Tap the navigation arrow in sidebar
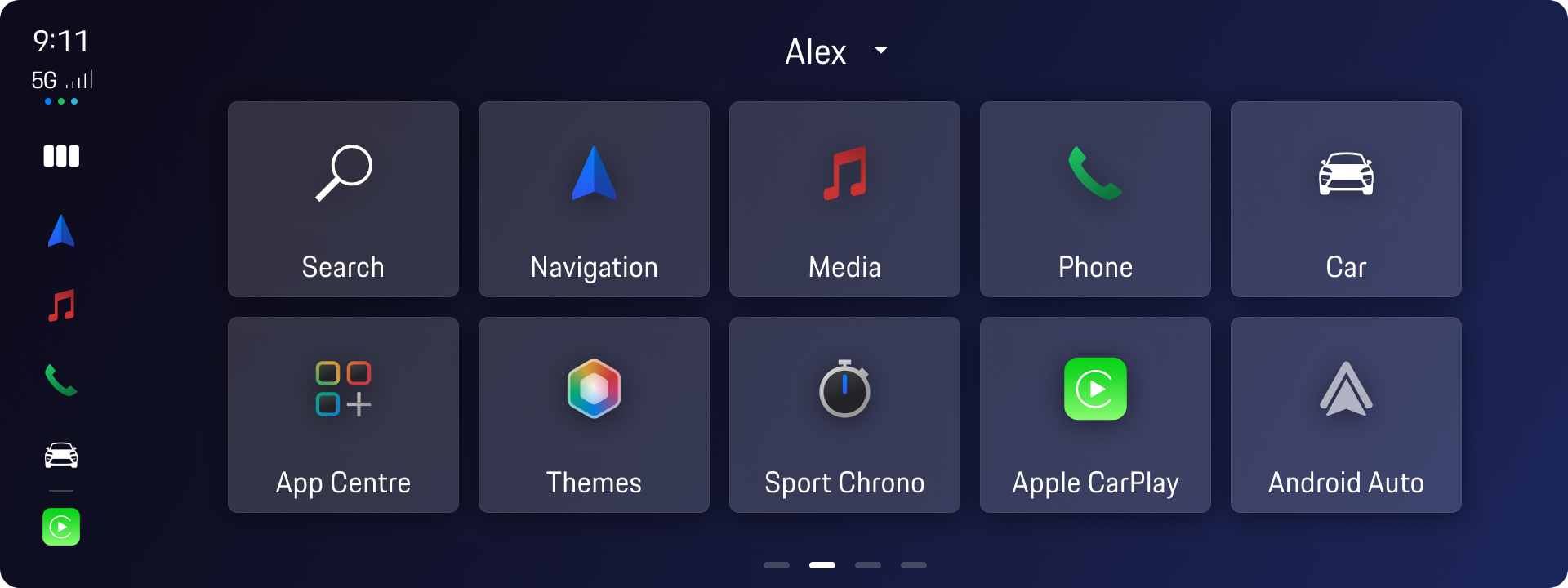The image size is (1568, 588). click(61, 231)
